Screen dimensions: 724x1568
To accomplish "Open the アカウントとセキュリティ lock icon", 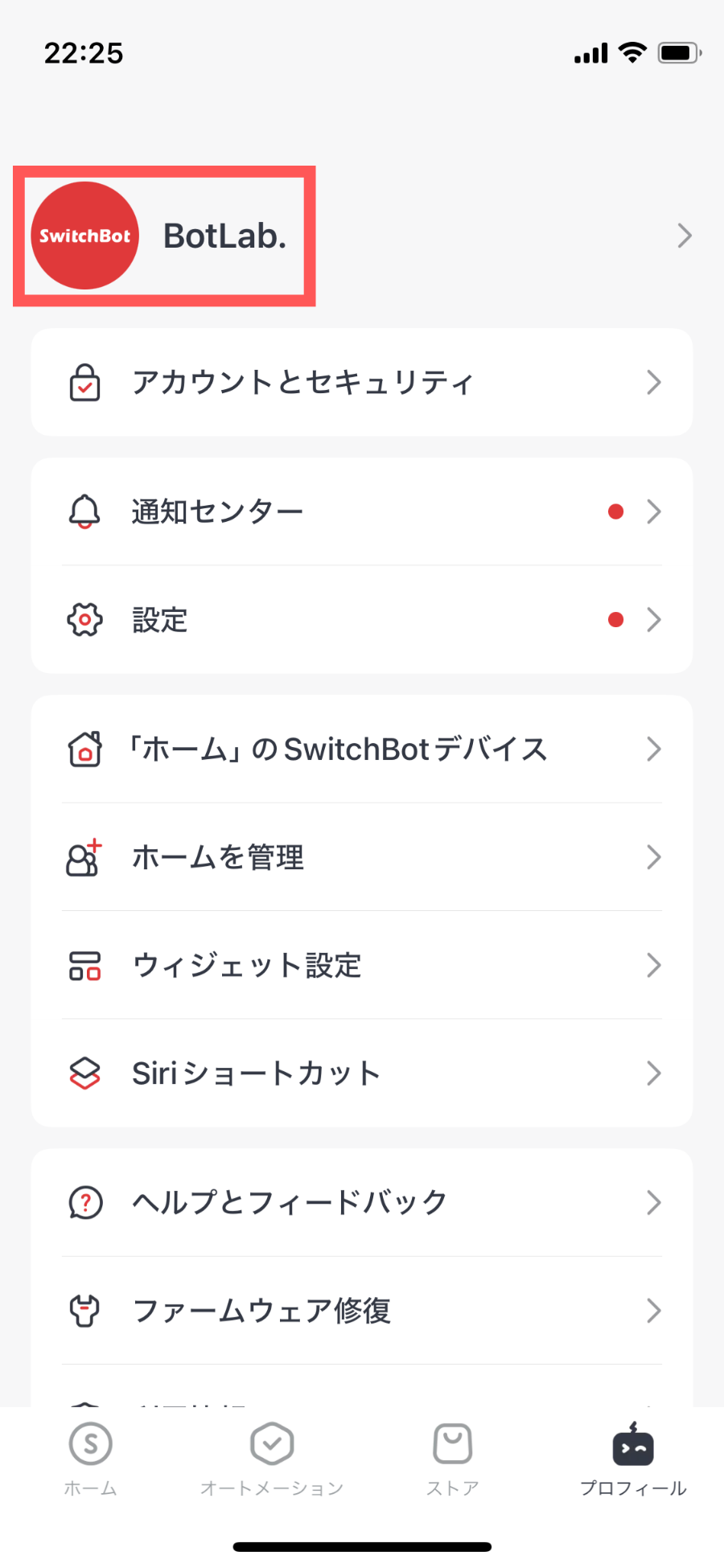I will (x=84, y=383).
